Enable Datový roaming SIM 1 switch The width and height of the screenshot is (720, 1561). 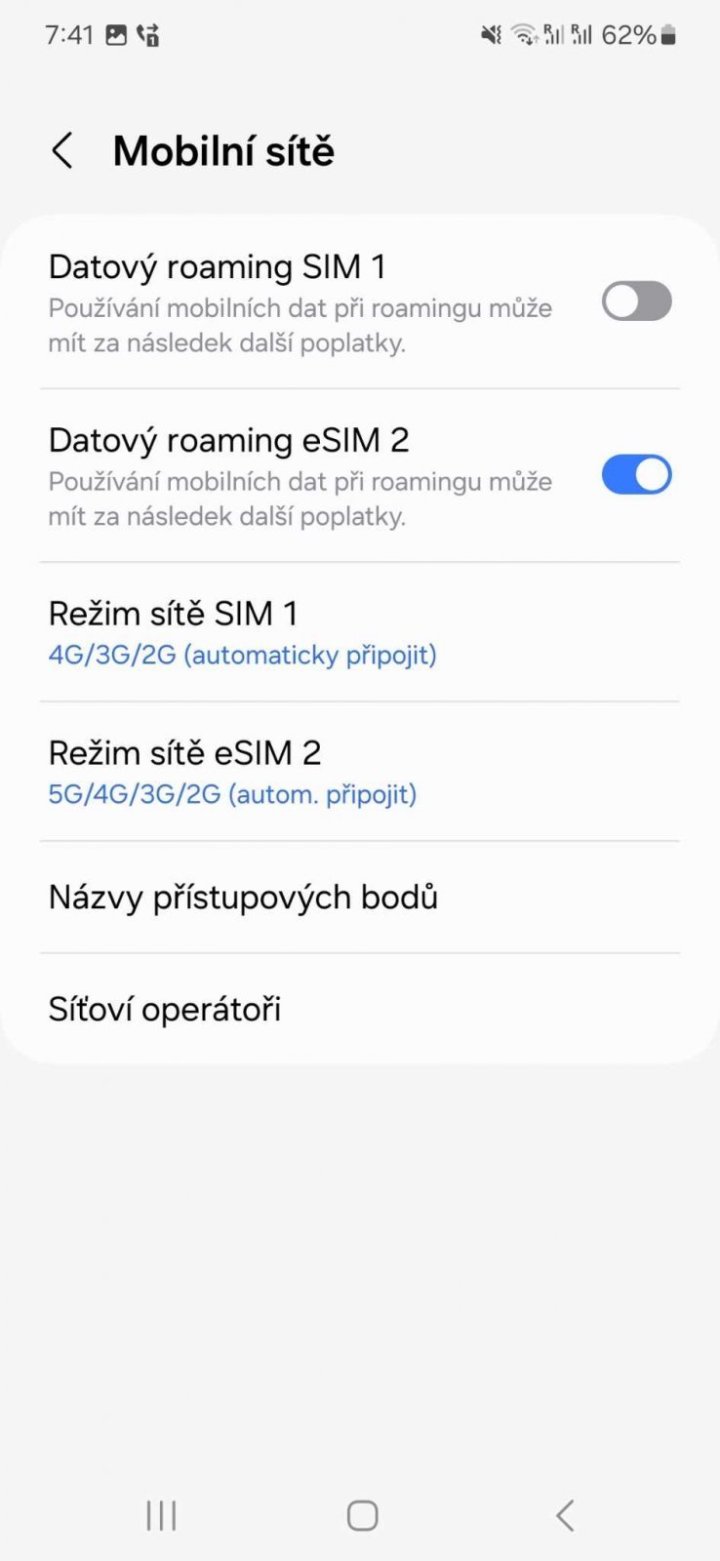[x=636, y=301]
